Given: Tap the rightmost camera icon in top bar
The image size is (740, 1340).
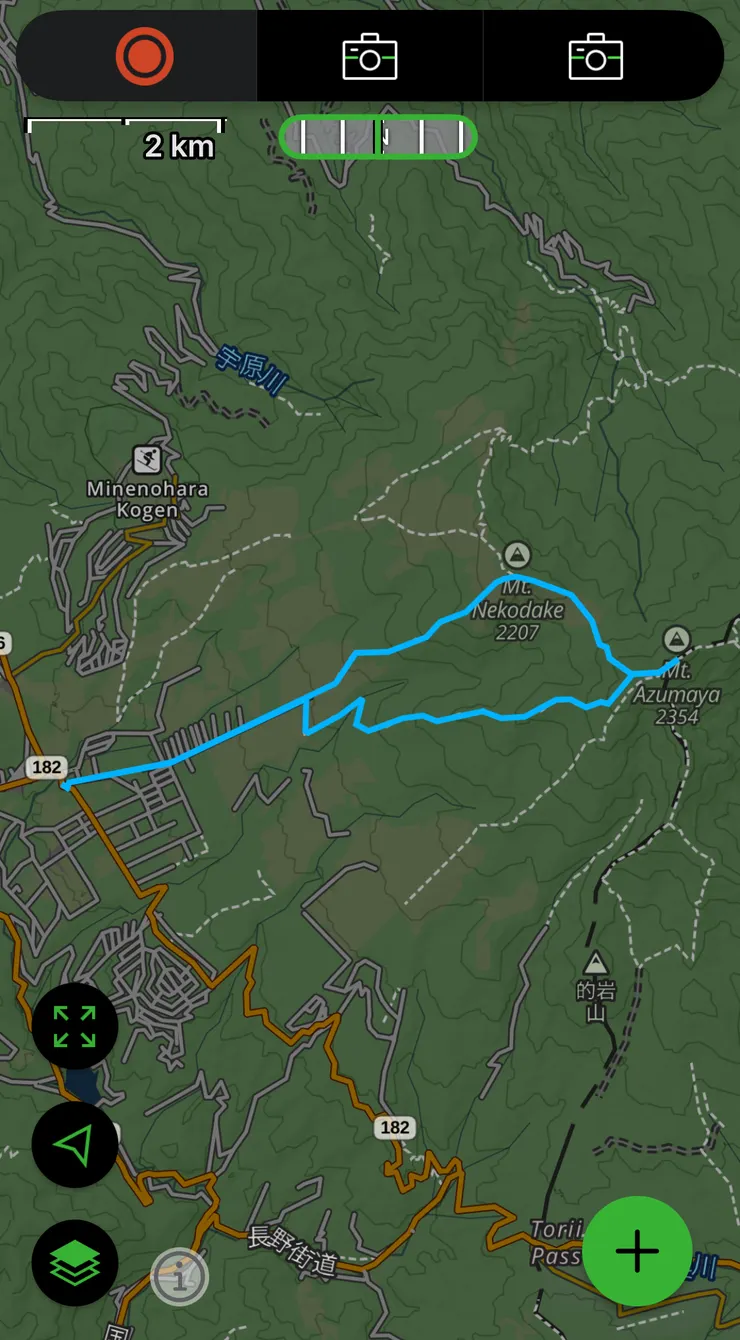Looking at the screenshot, I should click(x=595, y=56).
